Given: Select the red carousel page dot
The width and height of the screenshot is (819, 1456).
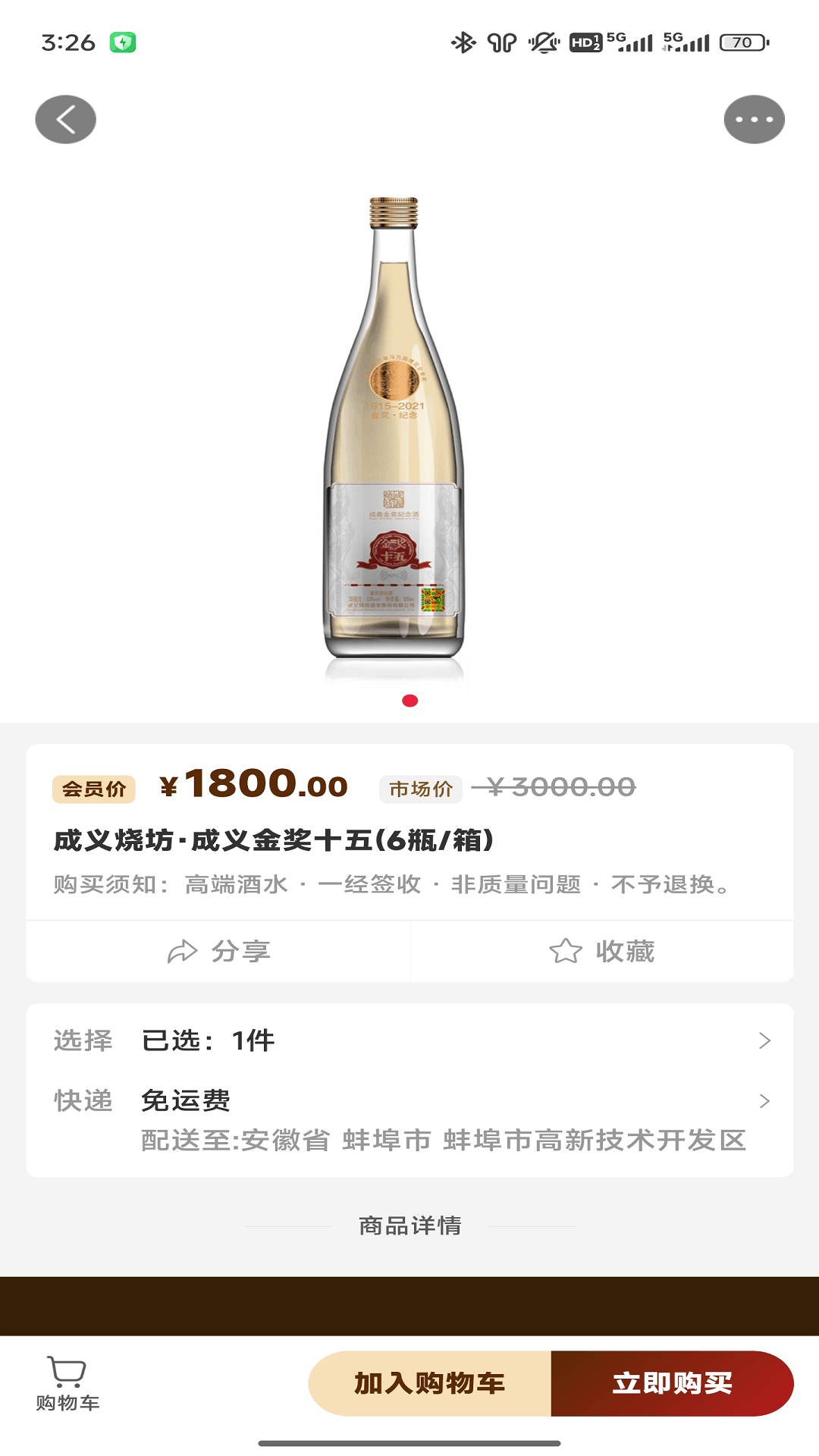Looking at the screenshot, I should 410,702.
